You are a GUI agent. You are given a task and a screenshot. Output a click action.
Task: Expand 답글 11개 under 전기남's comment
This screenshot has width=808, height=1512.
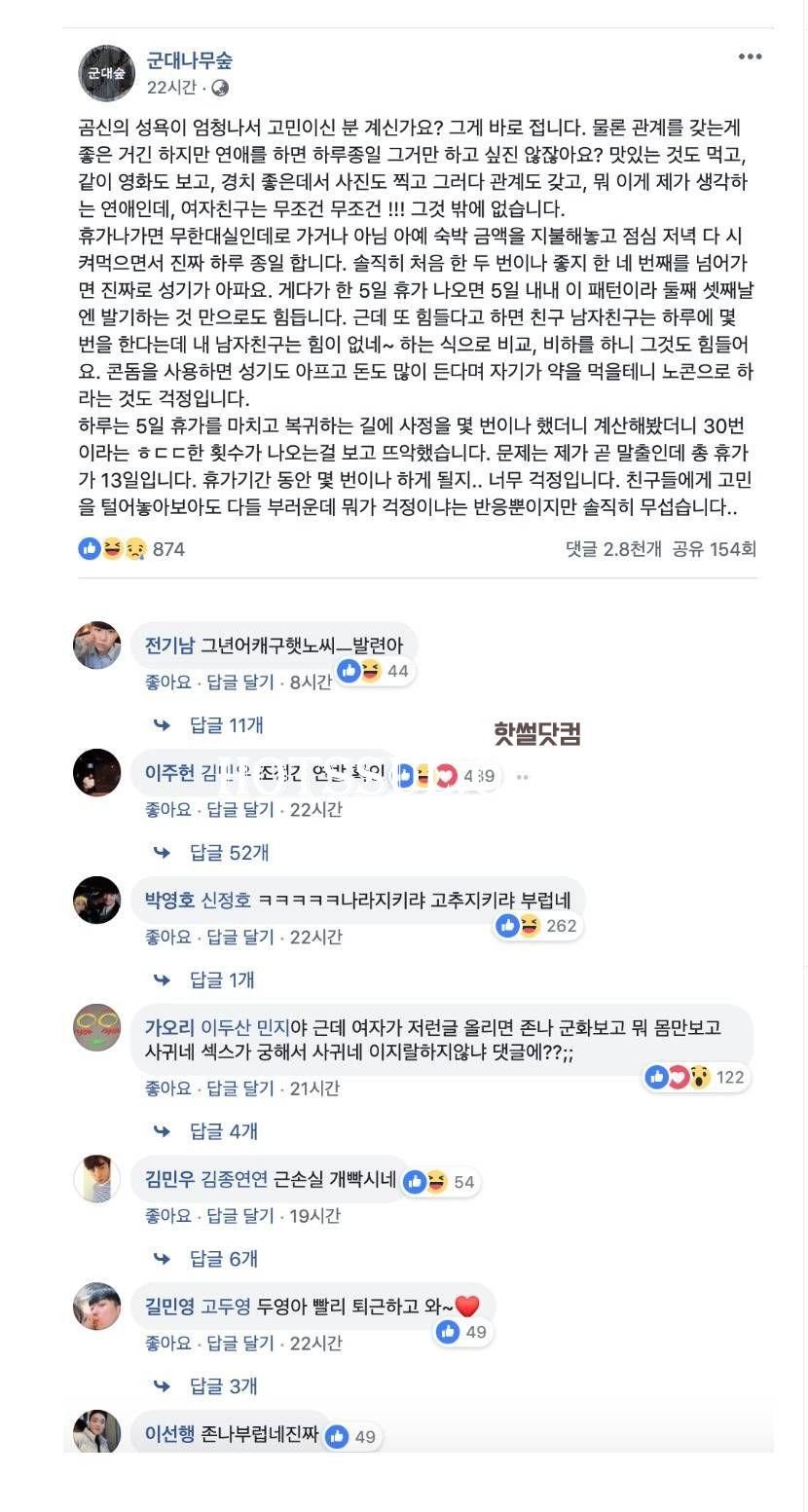(x=226, y=725)
